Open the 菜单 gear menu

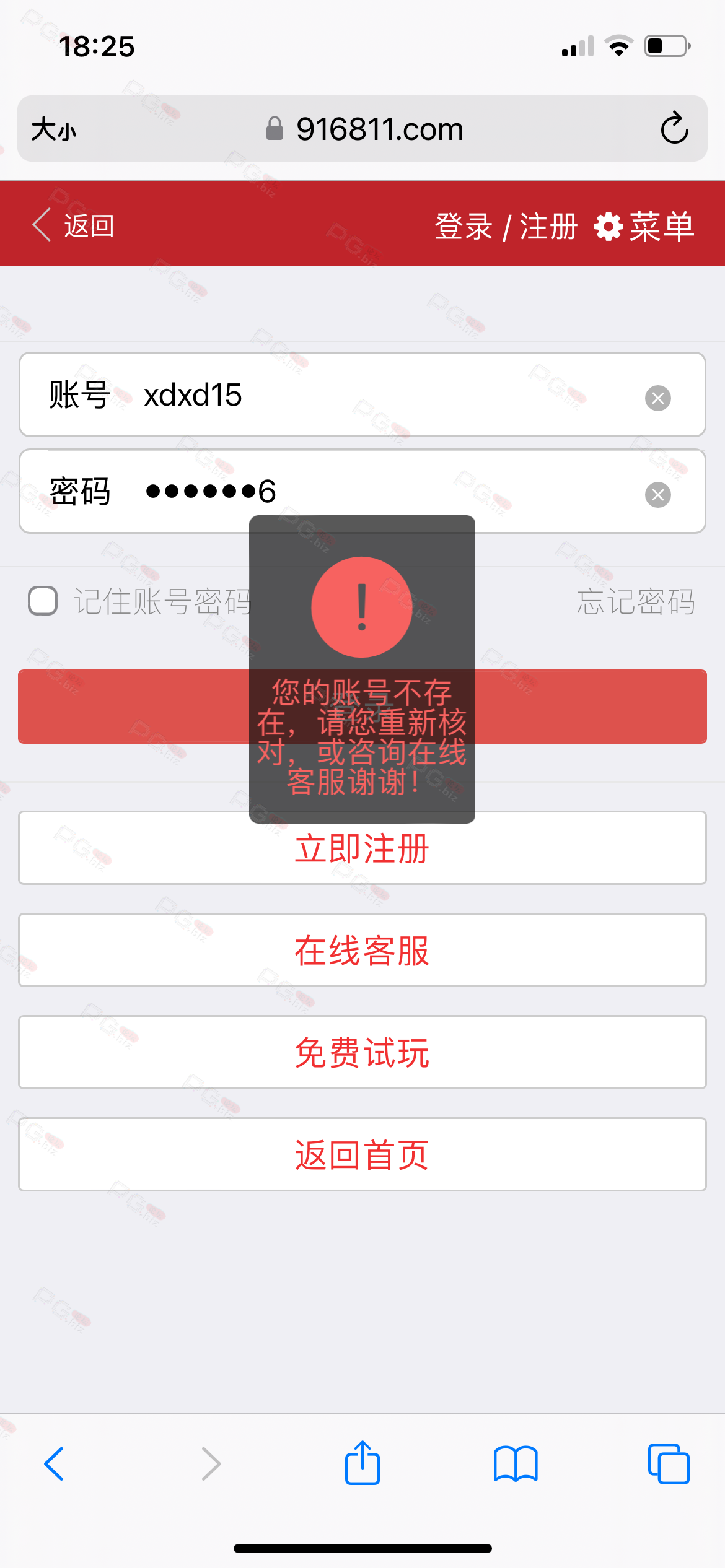(644, 227)
